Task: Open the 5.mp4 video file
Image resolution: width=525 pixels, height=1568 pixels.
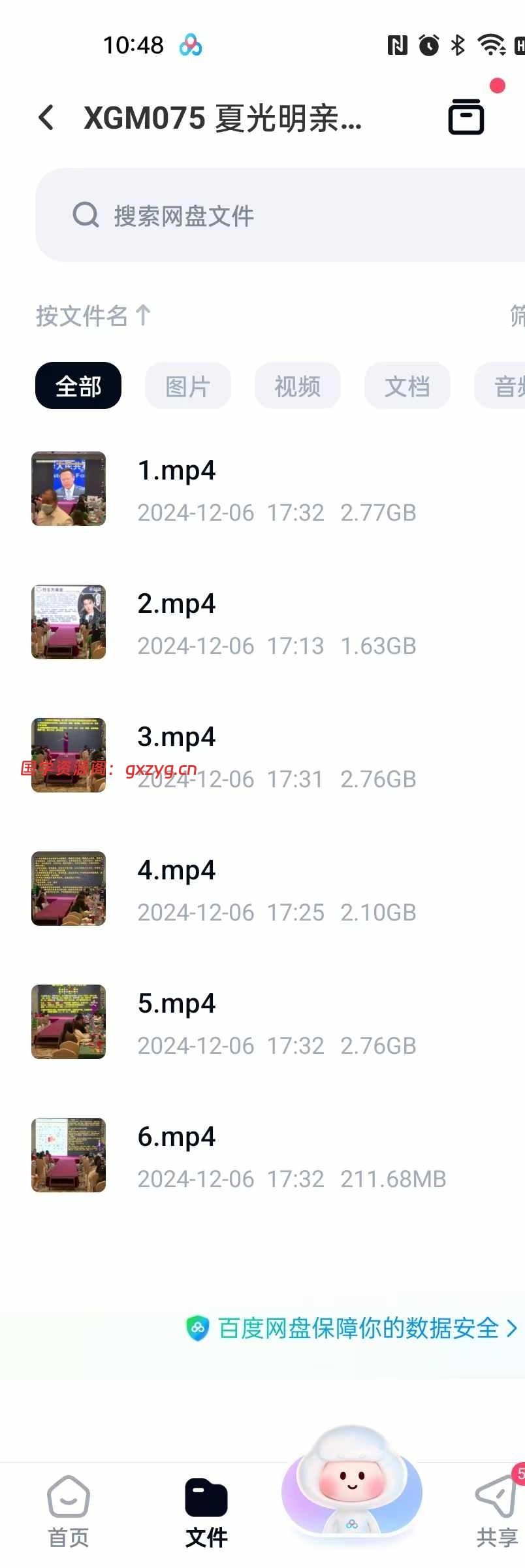Action: pyautogui.click(x=261, y=1022)
